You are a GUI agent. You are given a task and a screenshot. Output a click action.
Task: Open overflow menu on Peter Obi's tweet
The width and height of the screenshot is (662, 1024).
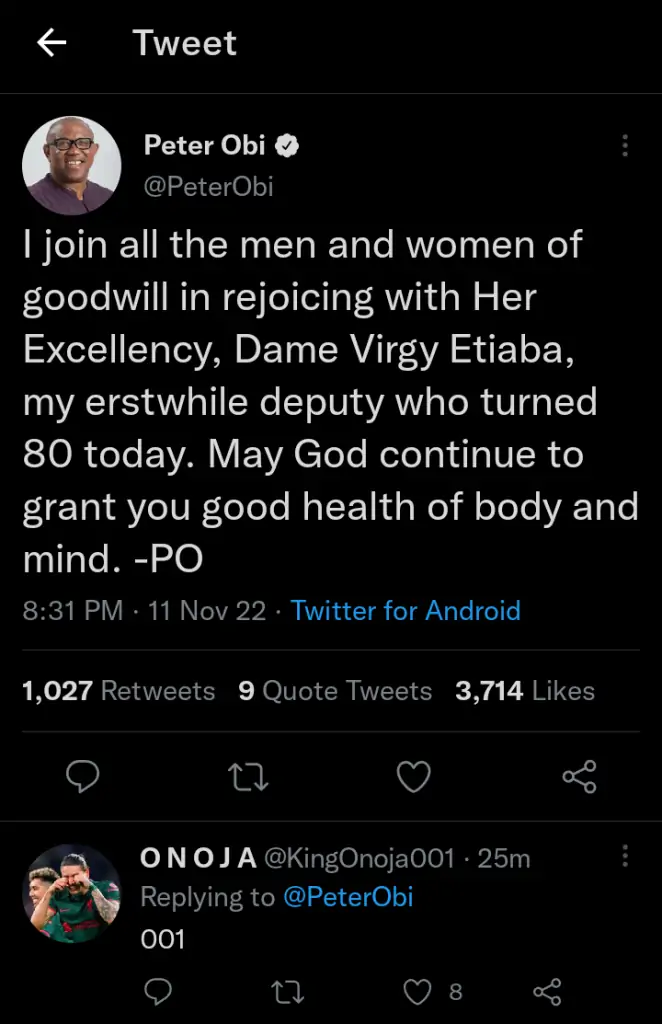click(x=625, y=146)
